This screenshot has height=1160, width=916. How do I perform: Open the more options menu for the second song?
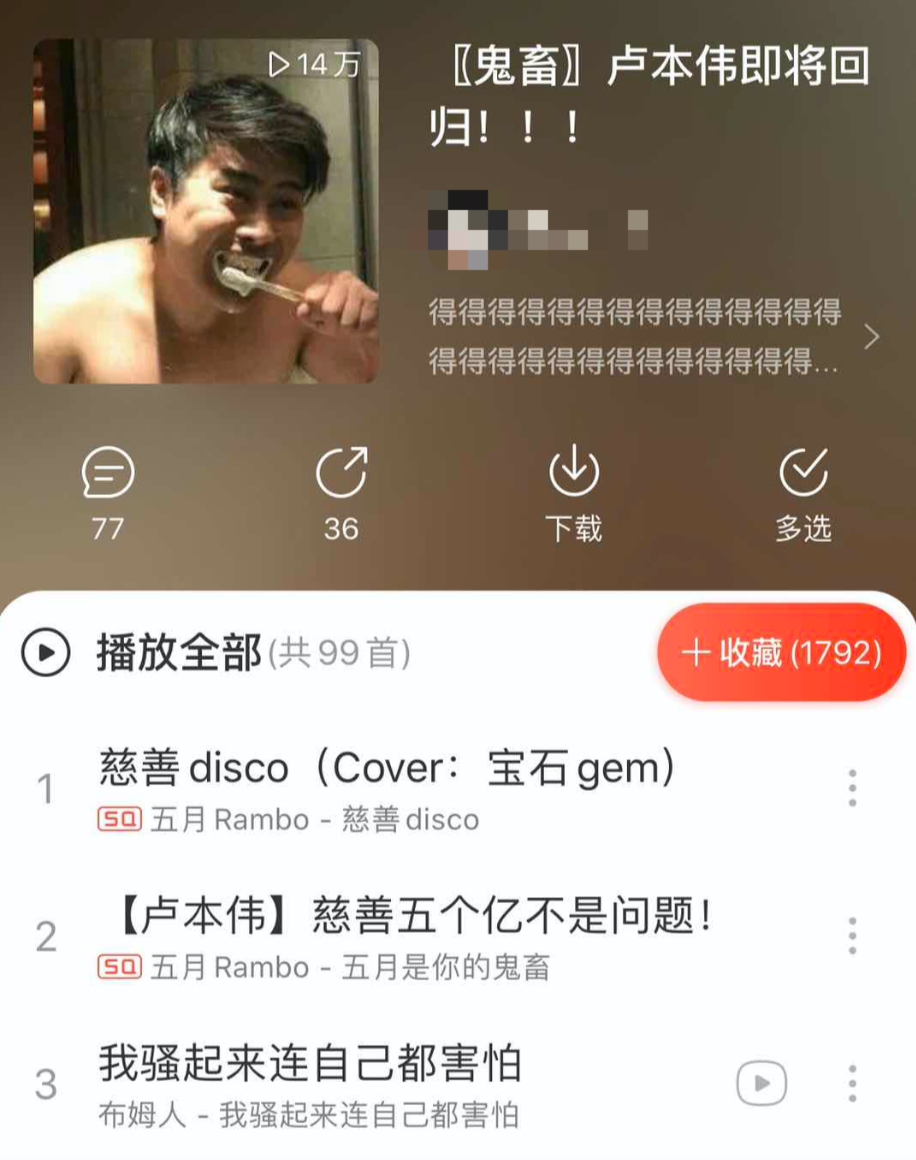pyautogui.click(x=852, y=938)
